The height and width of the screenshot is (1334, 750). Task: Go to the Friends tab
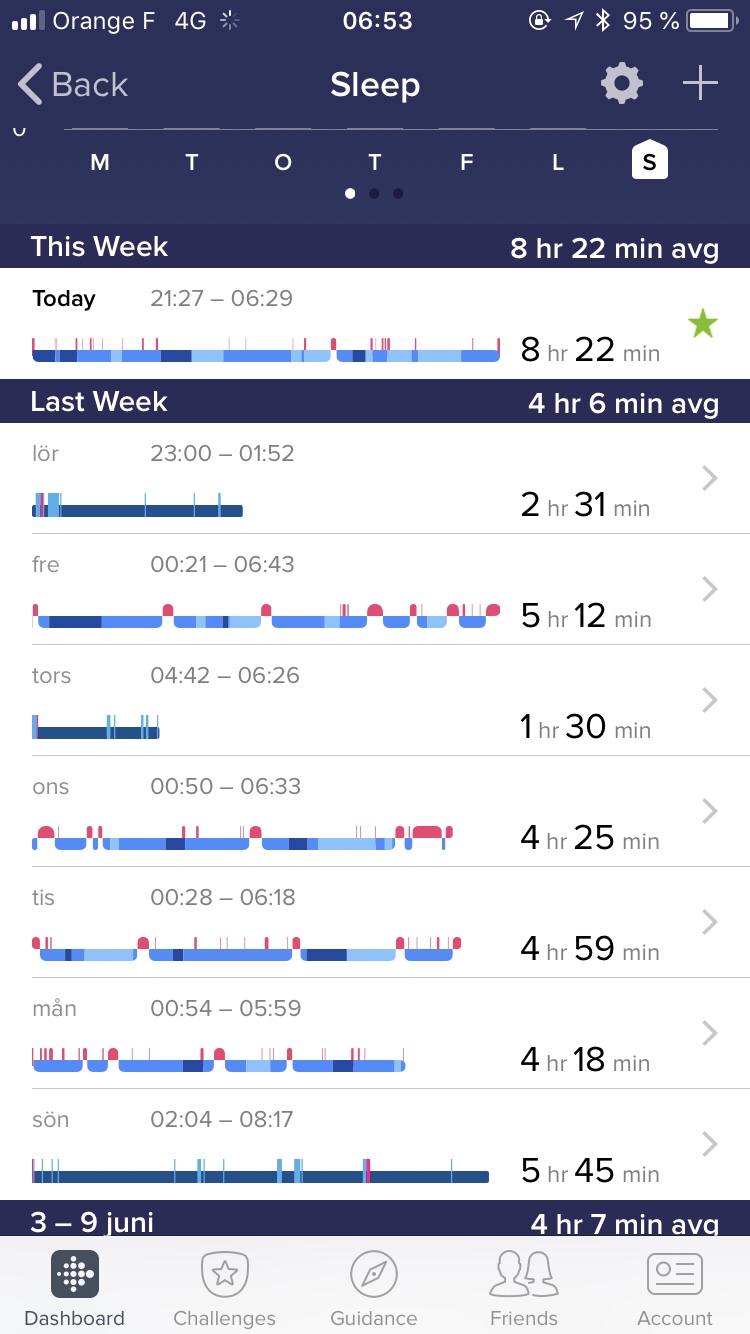(x=524, y=1288)
